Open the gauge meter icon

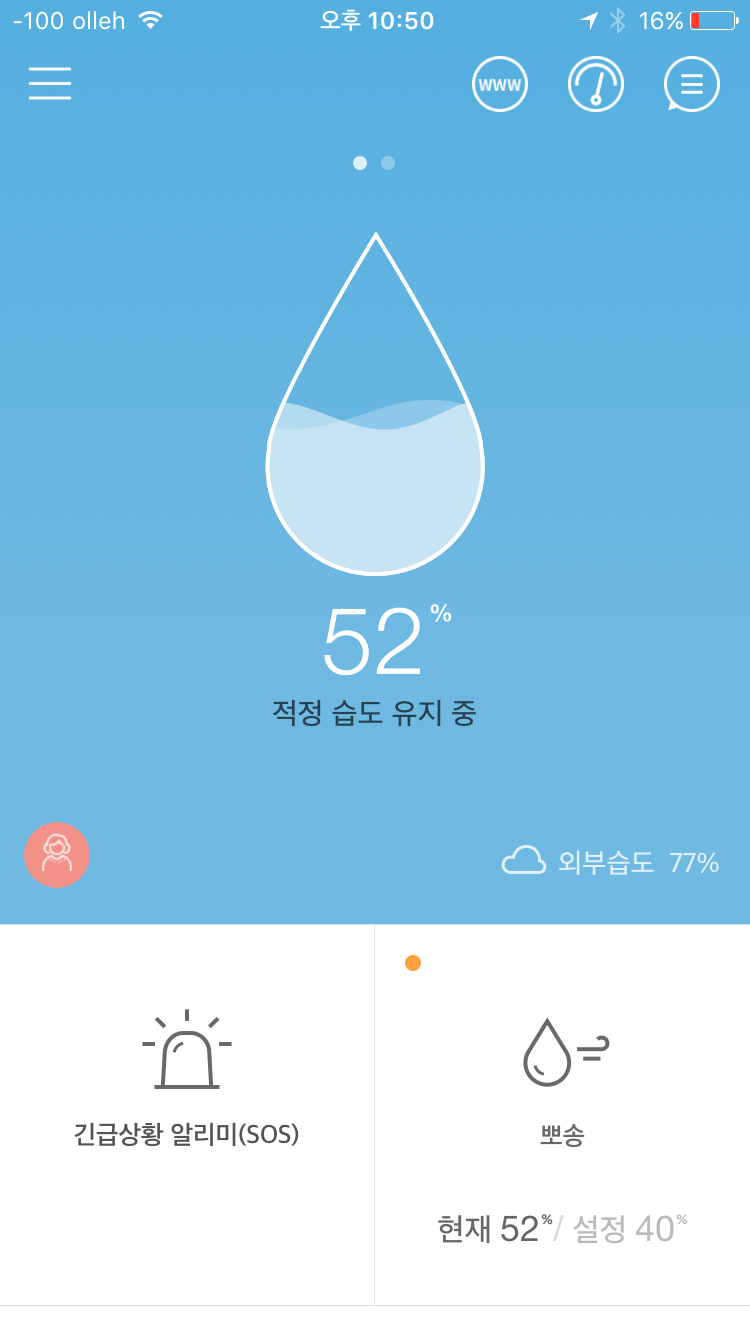(596, 84)
